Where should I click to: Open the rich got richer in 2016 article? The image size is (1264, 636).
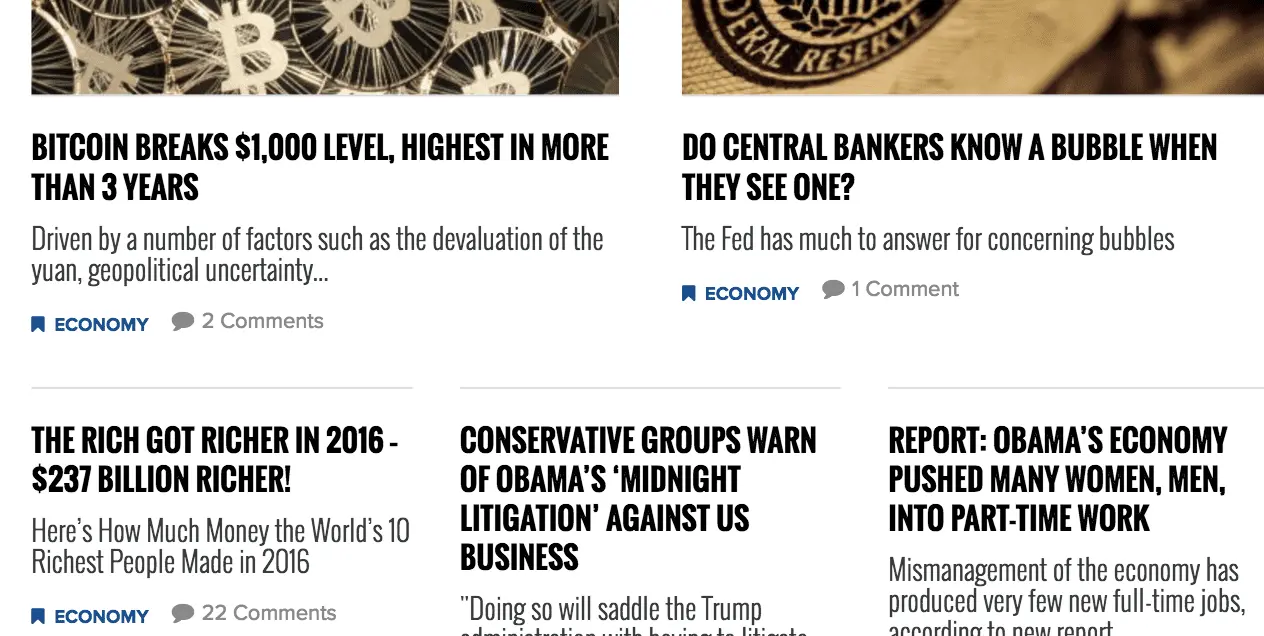pyautogui.click(x=215, y=460)
